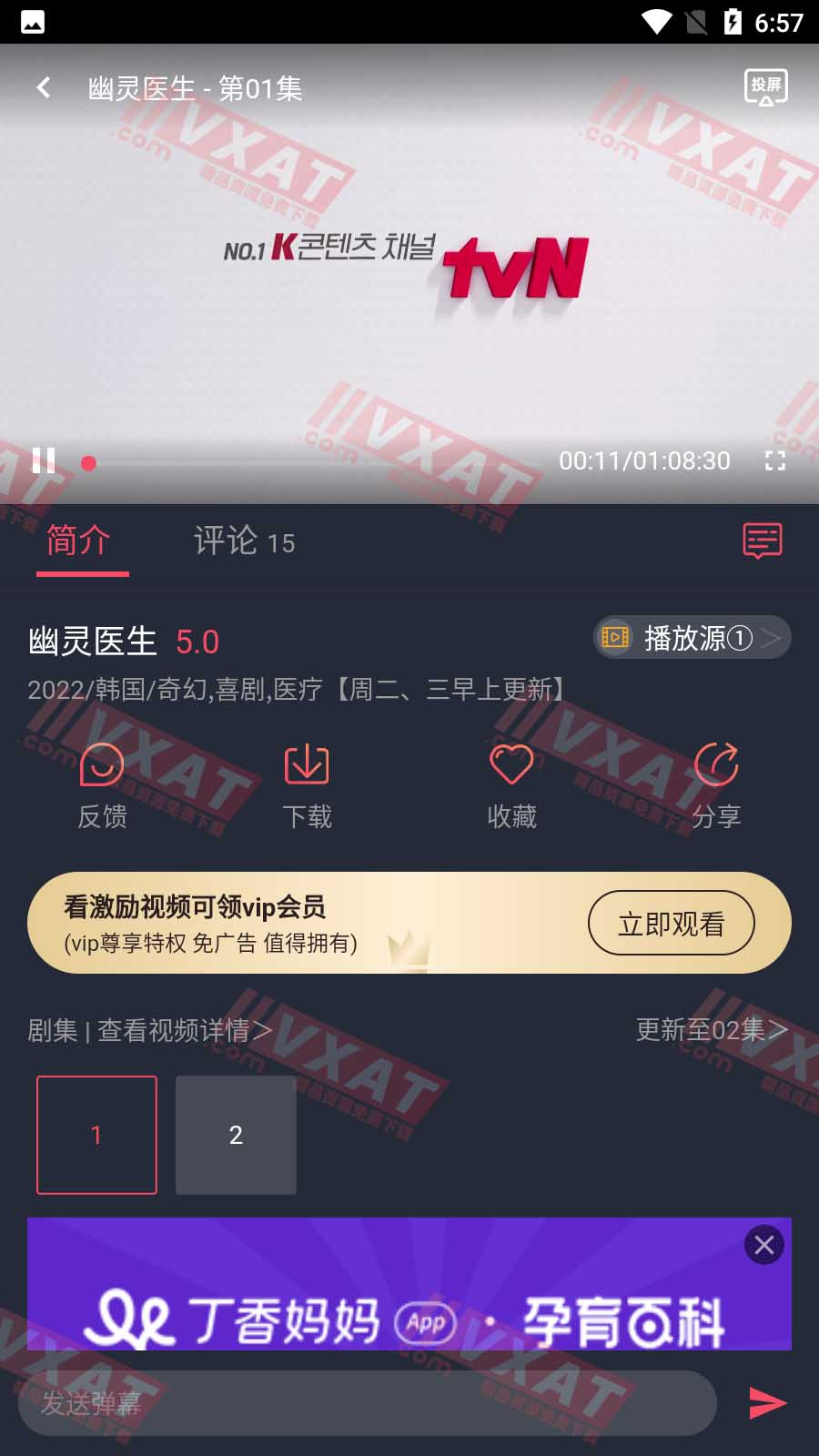
Task: Open the screen cast (投屏) option
Action: pyautogui.click(x=766, y=87)
